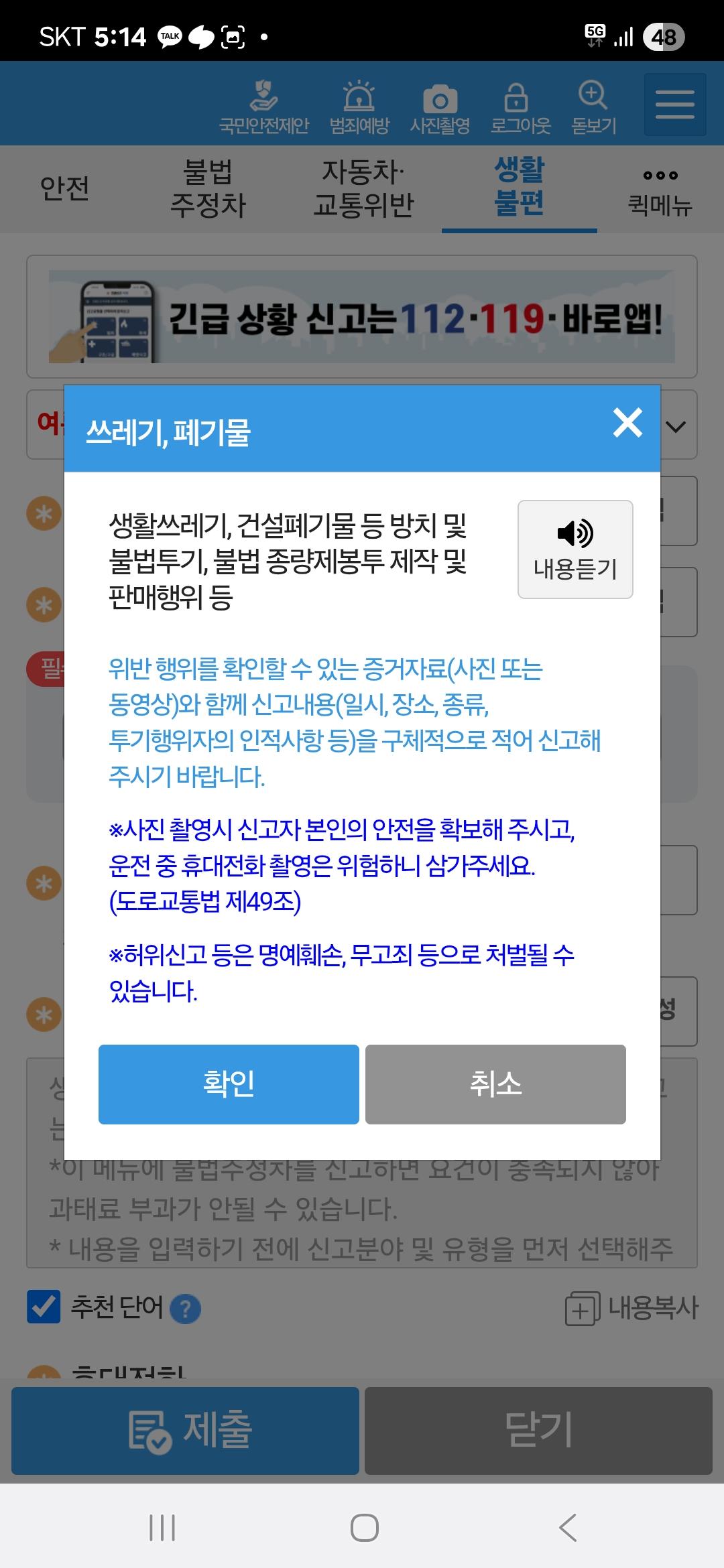The image size is (724, 1568).
Task: Switch to the 안전 tab
Action: coord(64,188)
